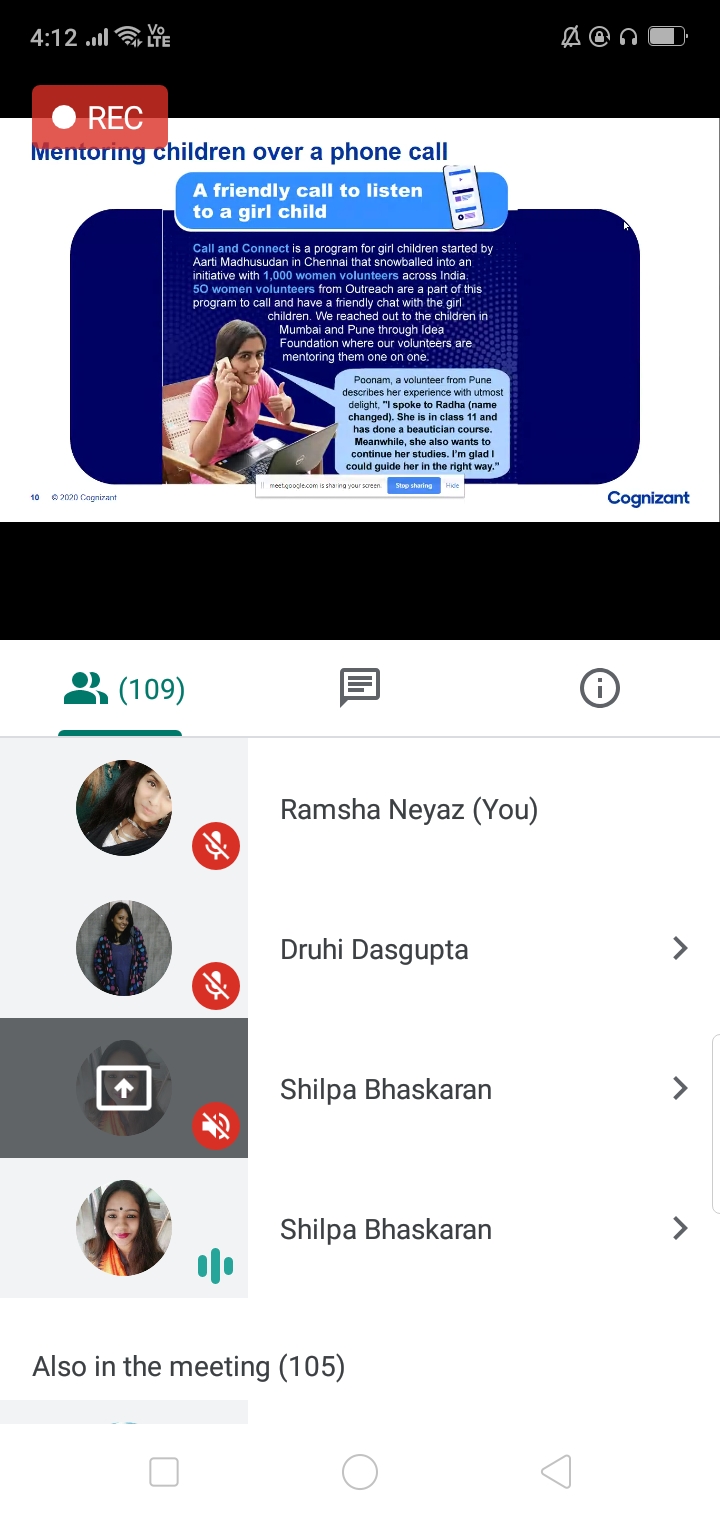This screenshot has width=720, height=1520.
Task: Open the in-call chat messages tab
Action: pos(360,688)
